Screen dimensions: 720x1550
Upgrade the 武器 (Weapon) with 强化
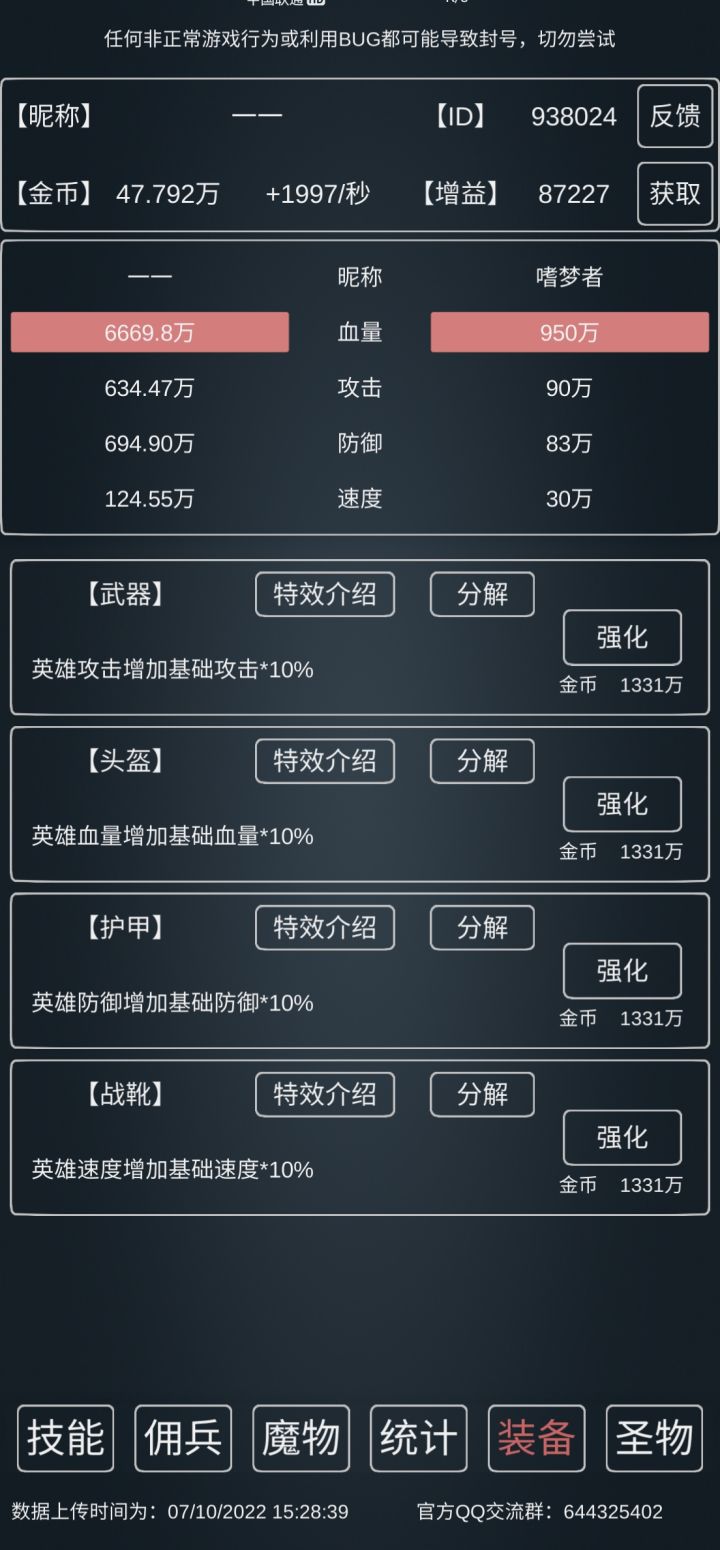click(x=622, y=637)
